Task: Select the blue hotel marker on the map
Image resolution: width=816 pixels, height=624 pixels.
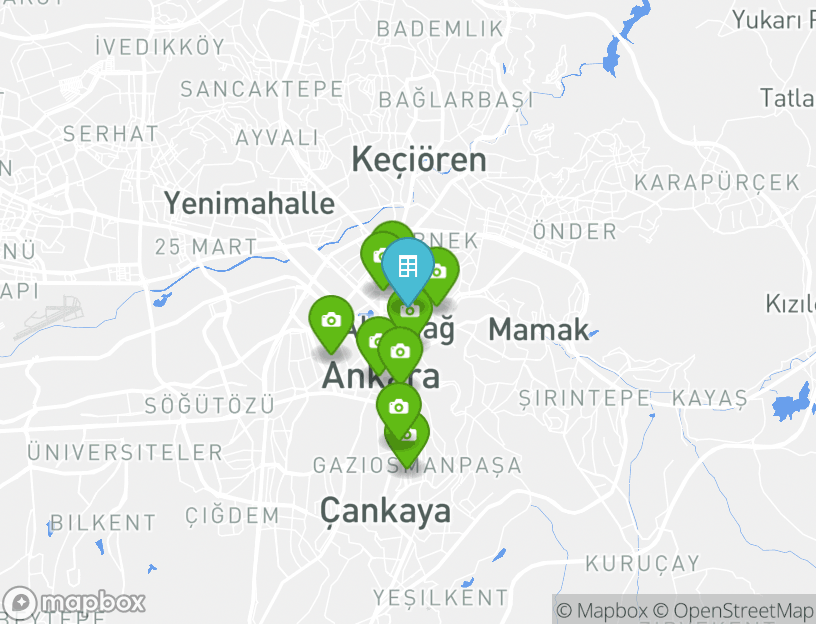Action: 408,267
